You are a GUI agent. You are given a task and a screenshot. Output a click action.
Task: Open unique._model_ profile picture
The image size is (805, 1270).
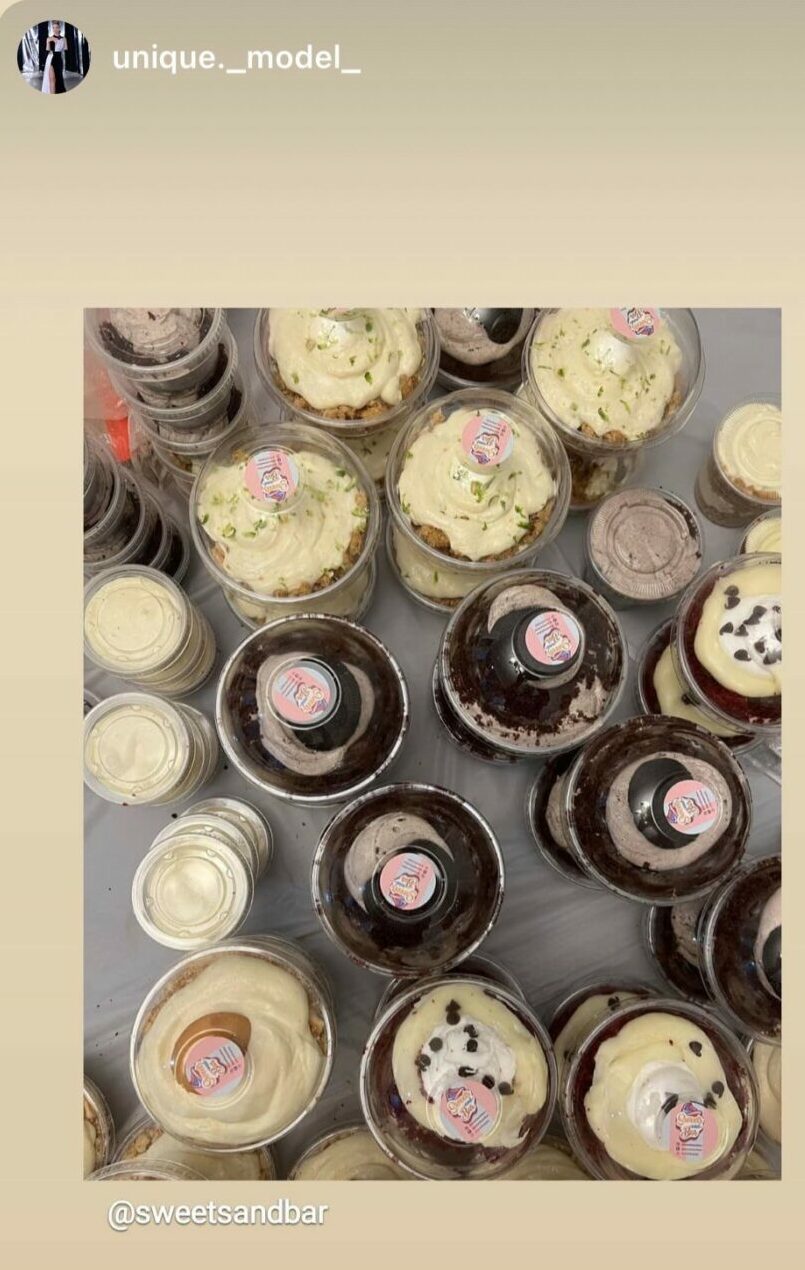click(x=53, y=58)
